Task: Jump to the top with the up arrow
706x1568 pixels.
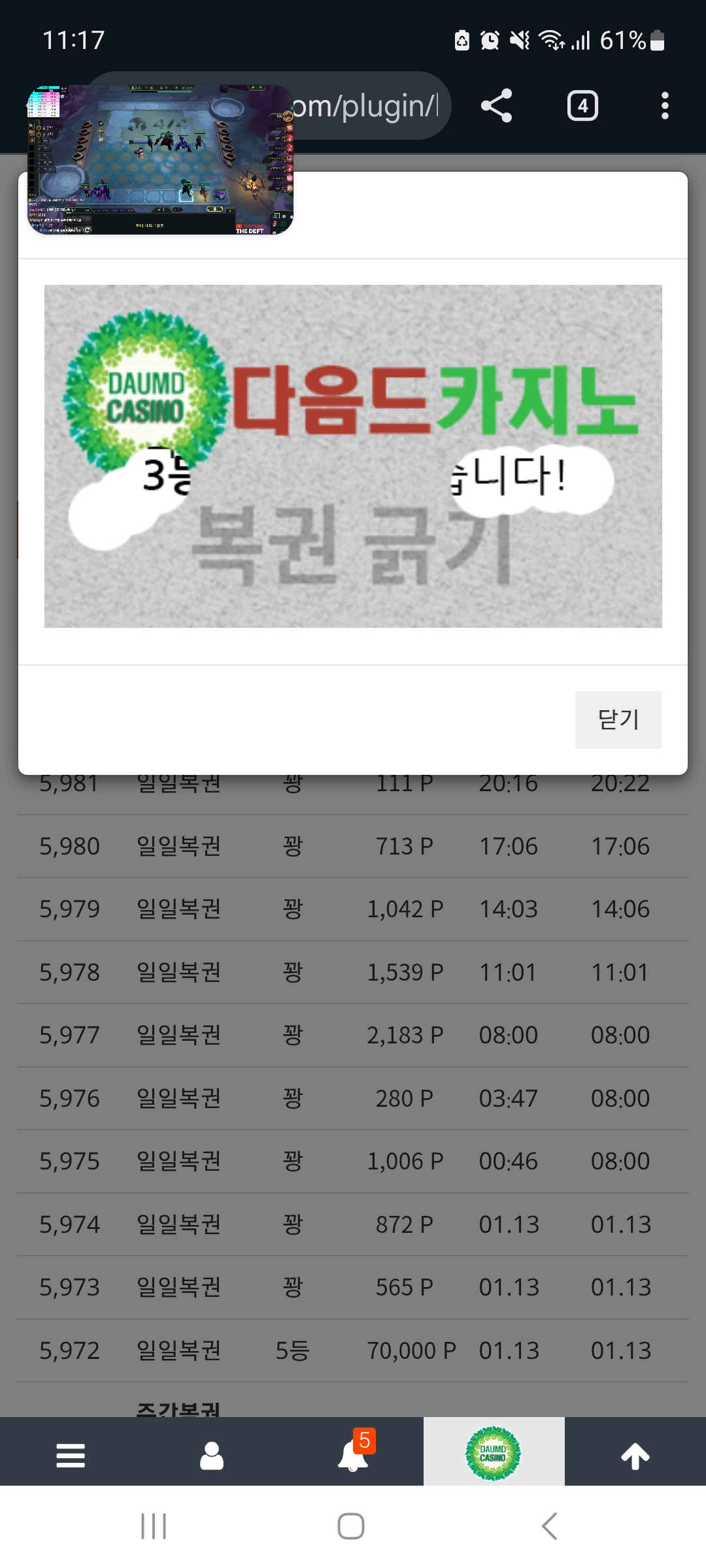Action: click(635, 1456)
